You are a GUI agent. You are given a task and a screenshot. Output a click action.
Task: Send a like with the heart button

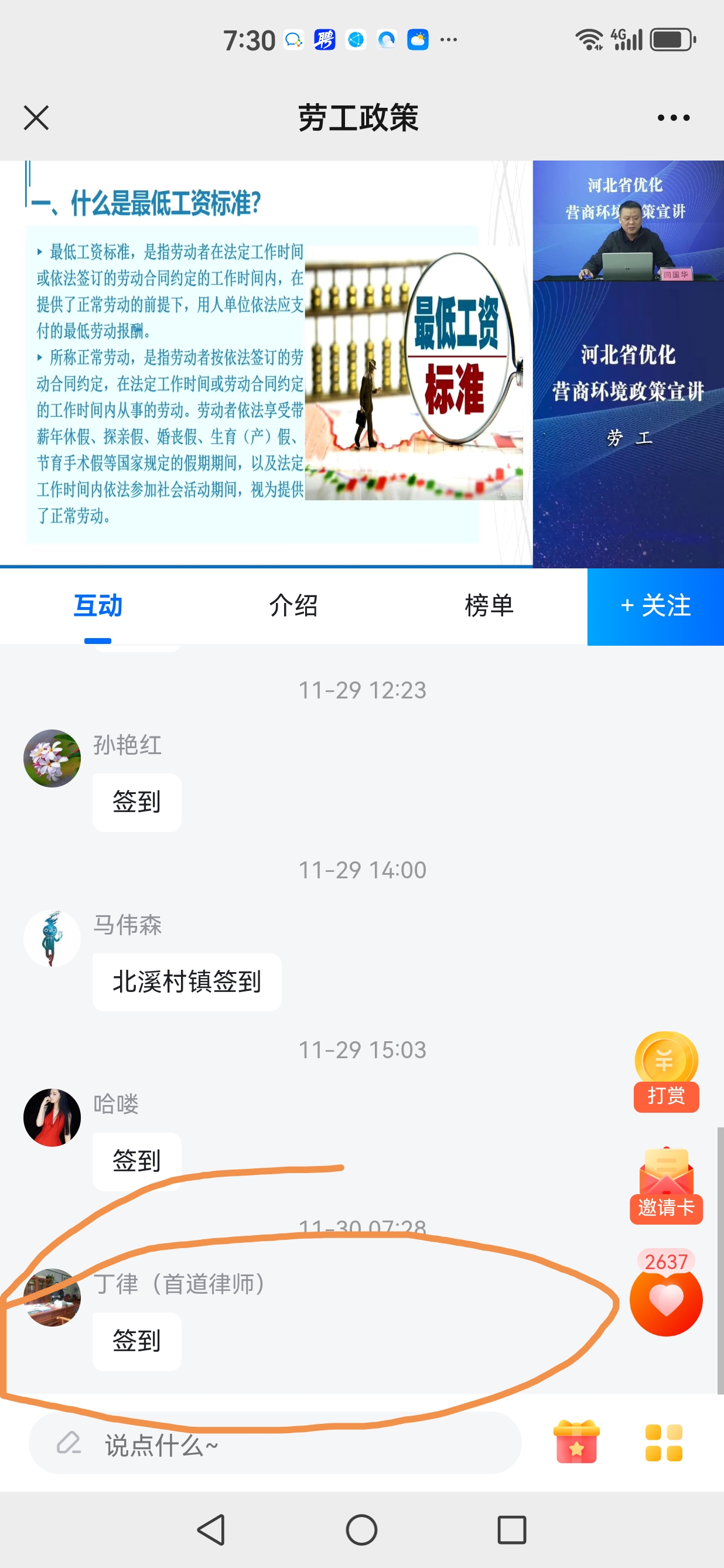point(666,1300)
